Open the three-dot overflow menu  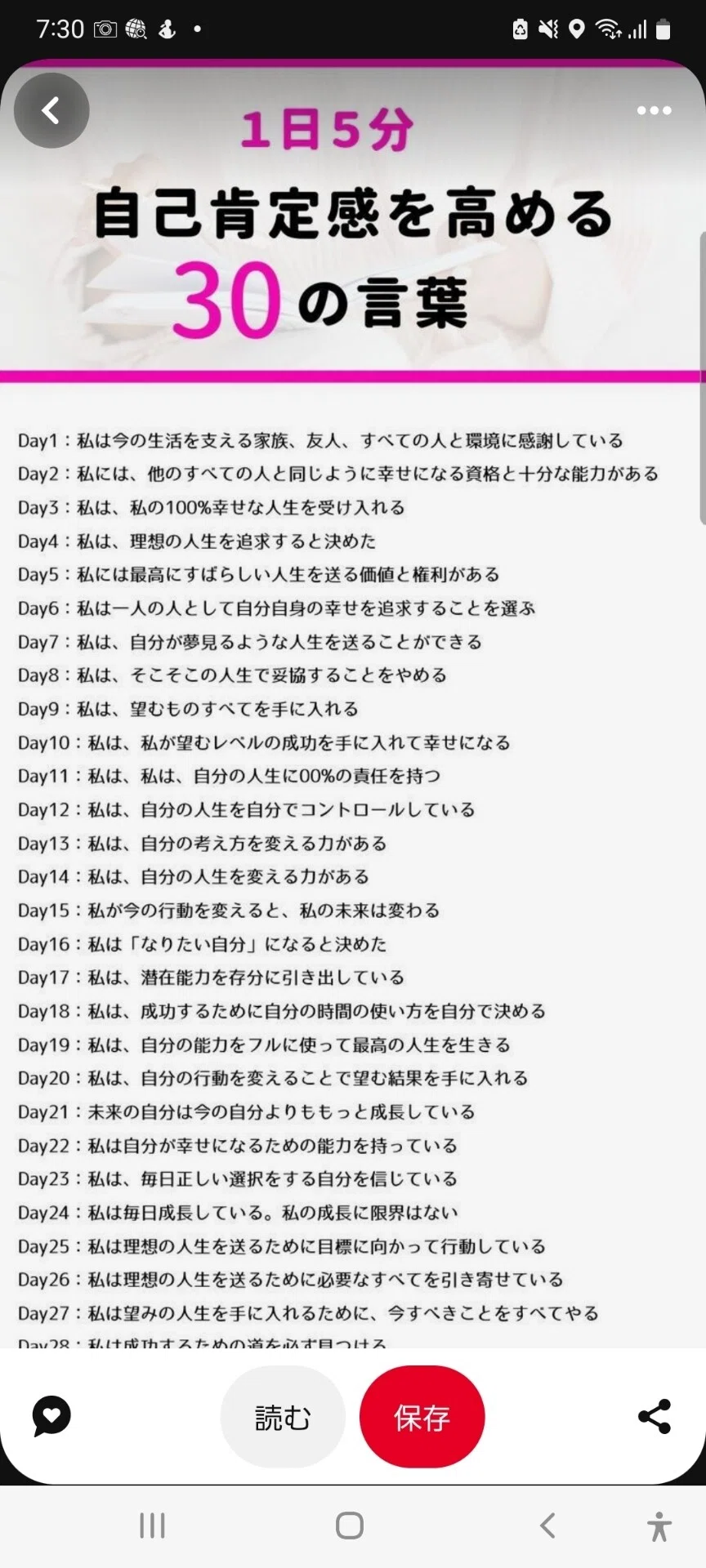point(654,110)
